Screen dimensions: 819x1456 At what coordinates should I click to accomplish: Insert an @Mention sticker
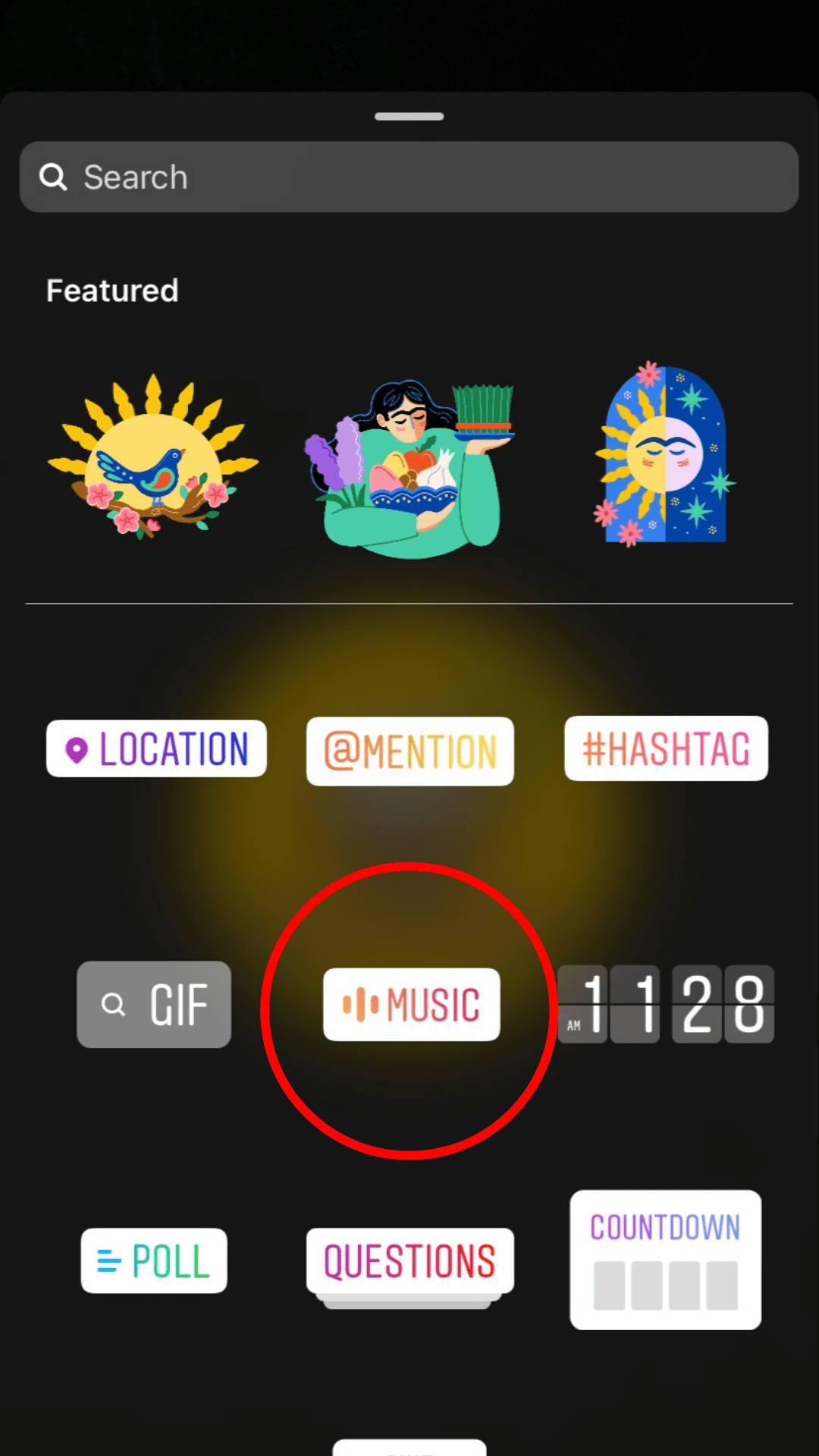[x=409, y=751]
